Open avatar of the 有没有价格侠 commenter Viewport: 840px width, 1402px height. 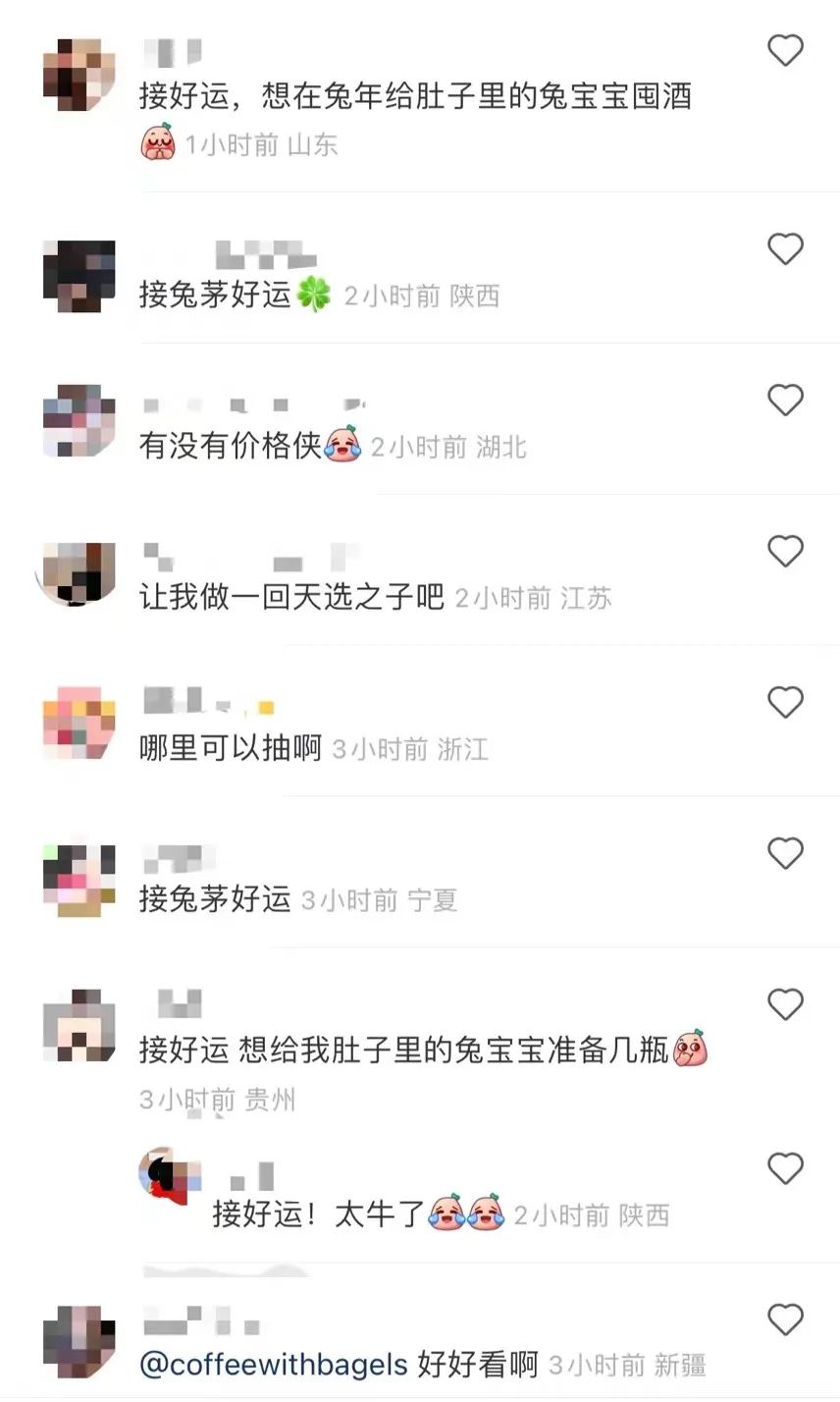click(x=79, y=421)
